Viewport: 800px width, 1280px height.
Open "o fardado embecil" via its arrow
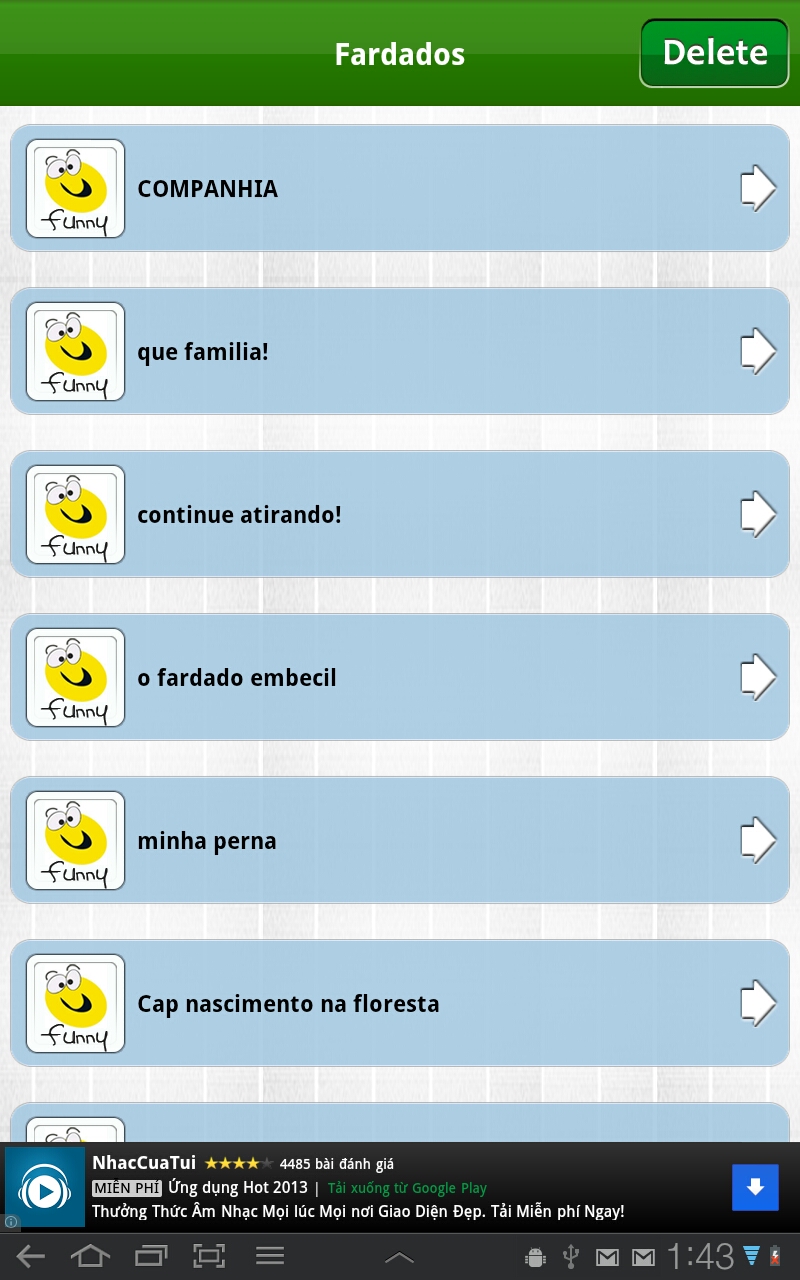(x=757, y=677)
